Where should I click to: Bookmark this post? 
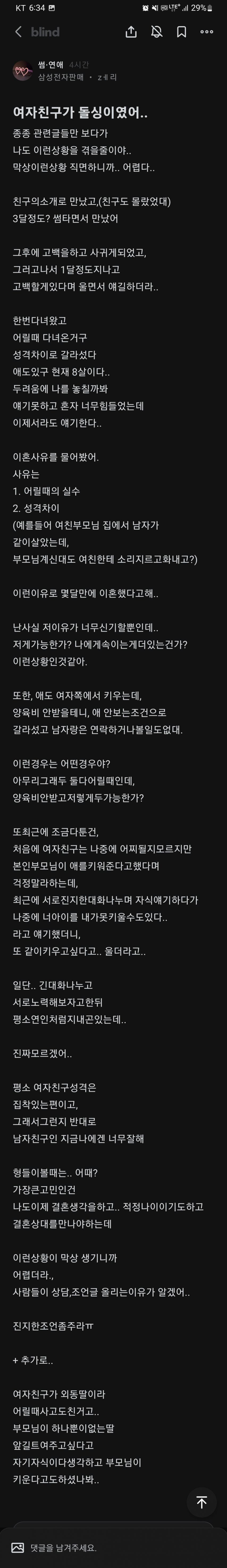[x=181, y=32]
